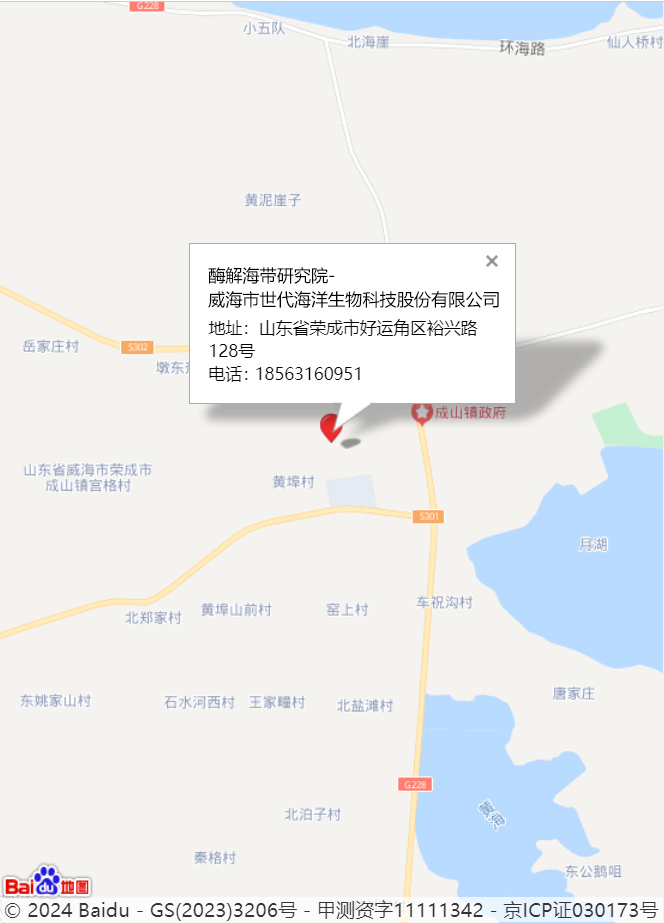Select the 成山镇政府 map marker
Viewport: 664px width, 923px height.
click(x=422, y=412)
